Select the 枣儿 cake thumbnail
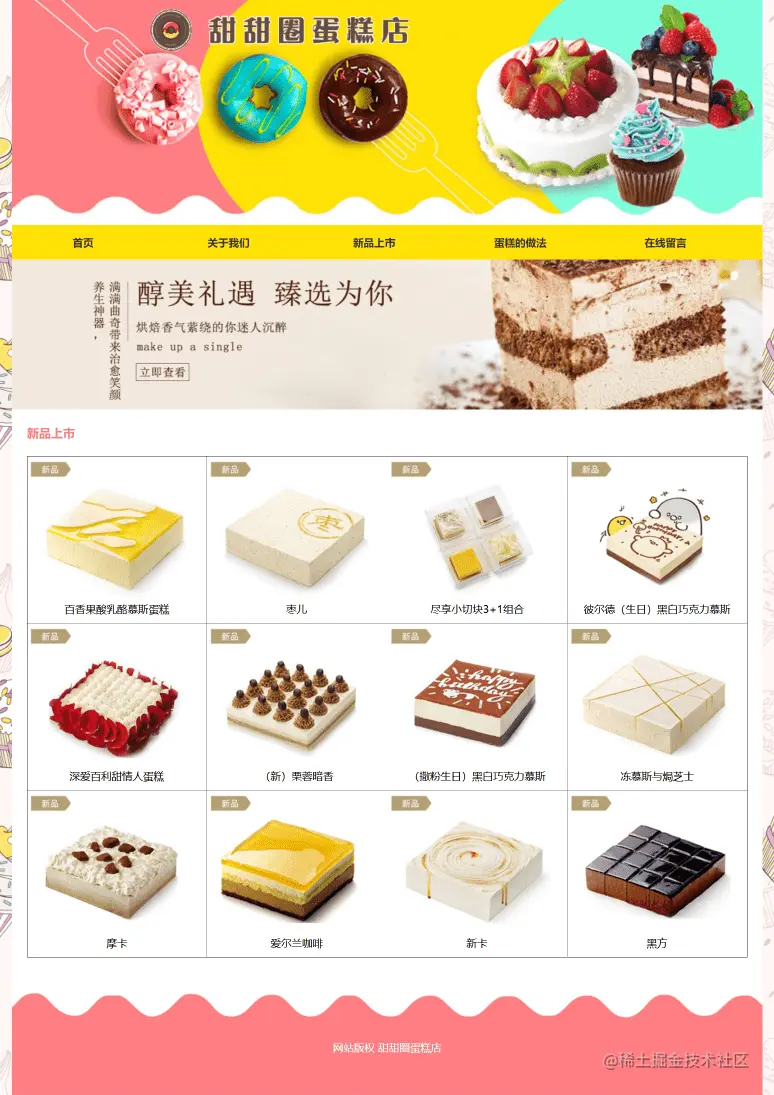This screenshot has width=774, height=1095. click(297, 535)
